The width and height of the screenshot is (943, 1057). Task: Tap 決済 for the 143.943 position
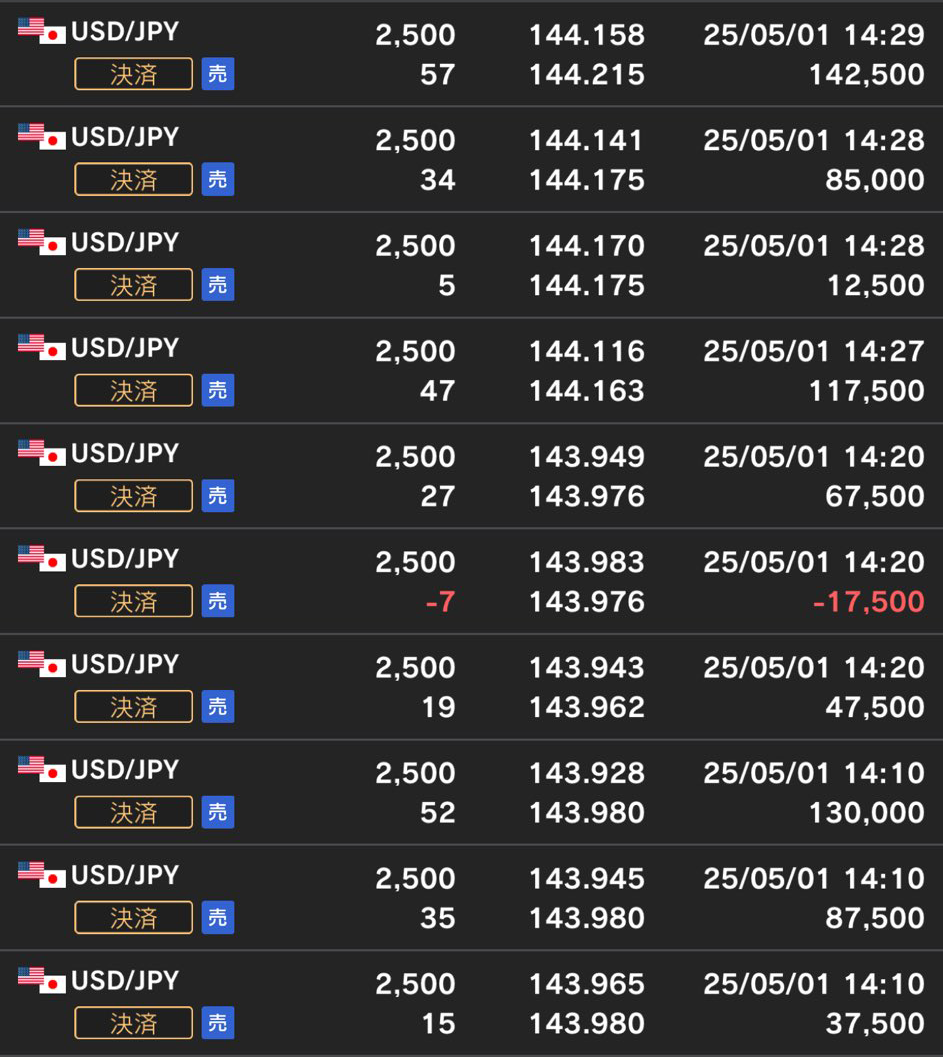133,707
